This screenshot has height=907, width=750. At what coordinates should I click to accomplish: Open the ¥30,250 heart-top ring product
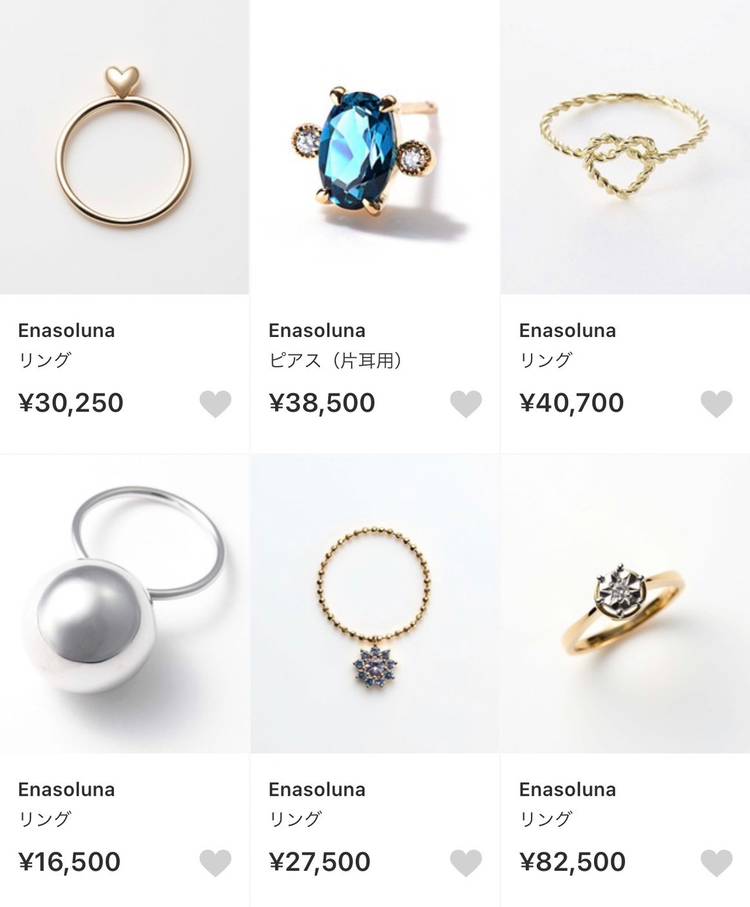123,147
